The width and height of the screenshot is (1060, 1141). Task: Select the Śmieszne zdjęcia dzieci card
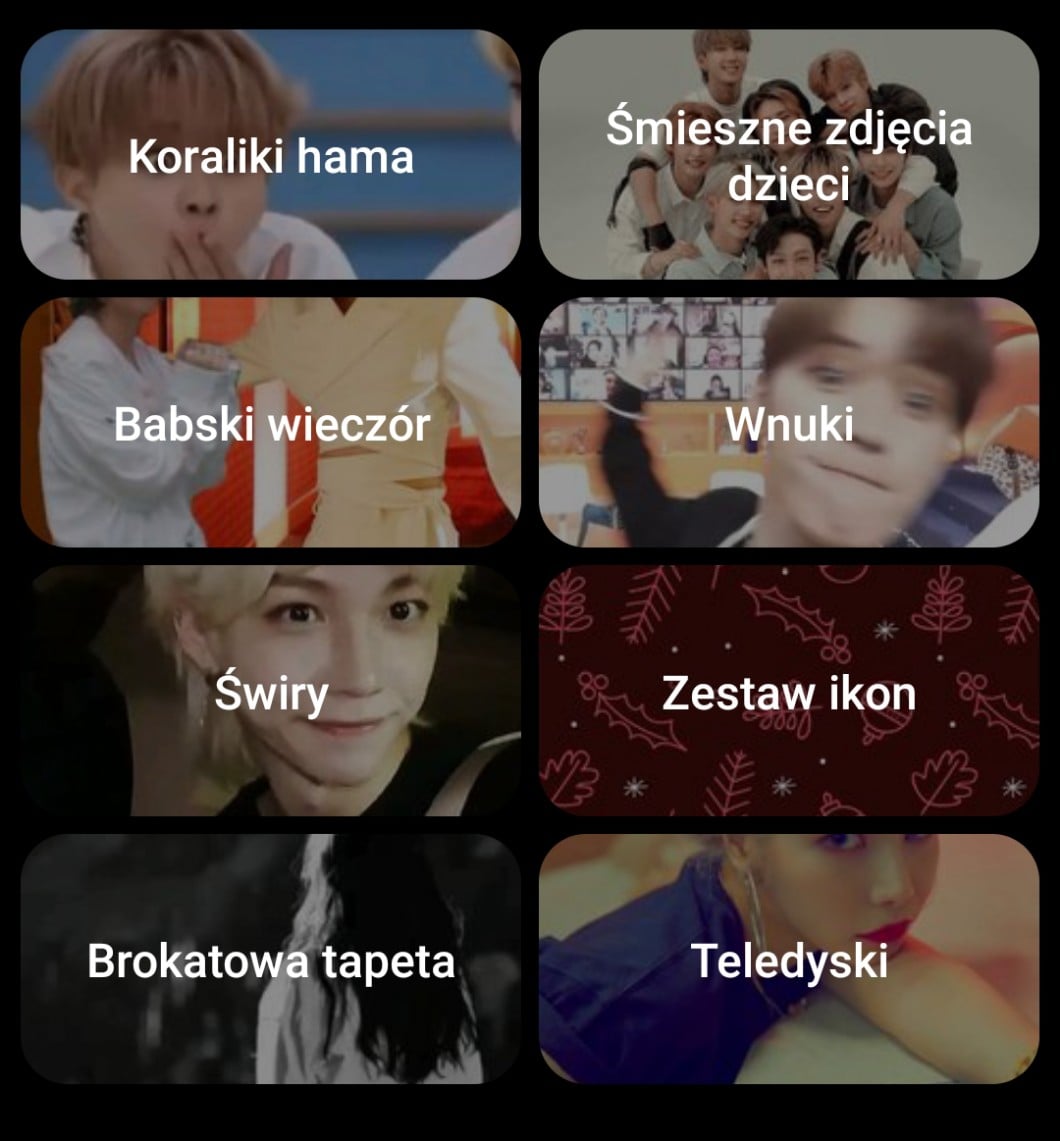tap(789, 155)
